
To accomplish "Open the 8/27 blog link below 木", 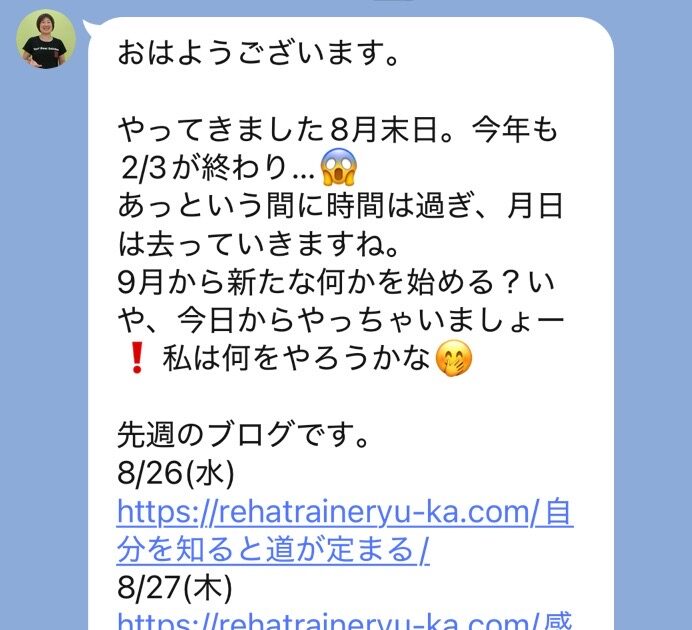I will (x=344, y=620).
